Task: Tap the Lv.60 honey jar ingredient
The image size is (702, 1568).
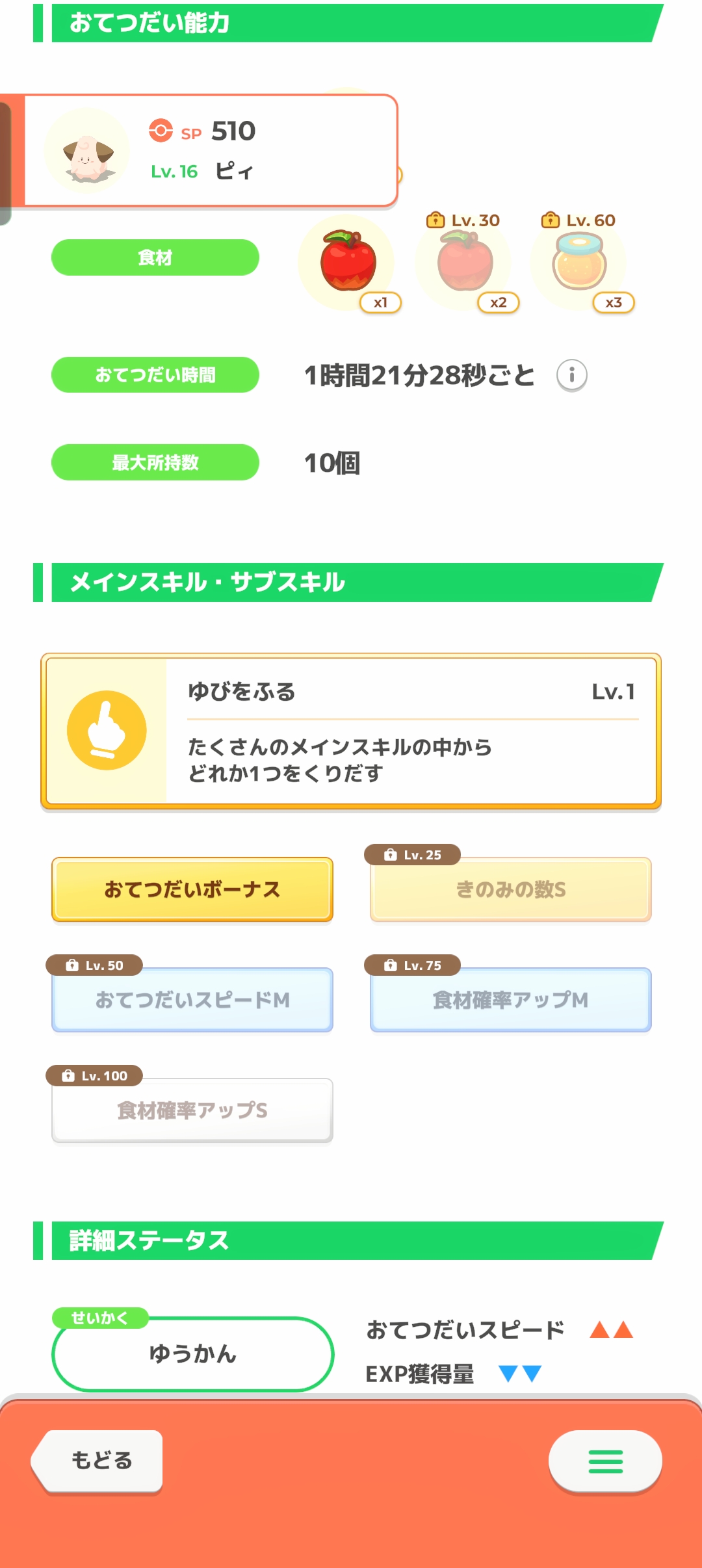Action: click(x=580, y=263)
